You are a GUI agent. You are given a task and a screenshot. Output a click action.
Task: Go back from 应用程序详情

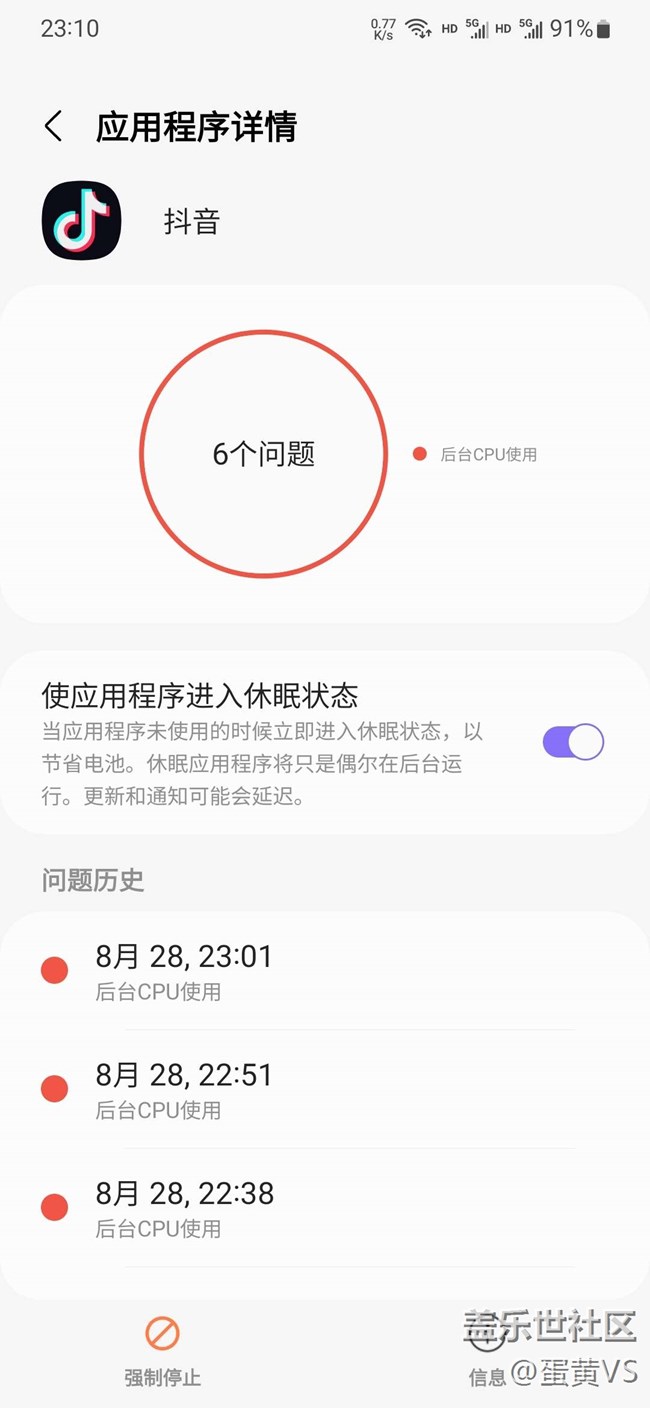click(53, 127)
